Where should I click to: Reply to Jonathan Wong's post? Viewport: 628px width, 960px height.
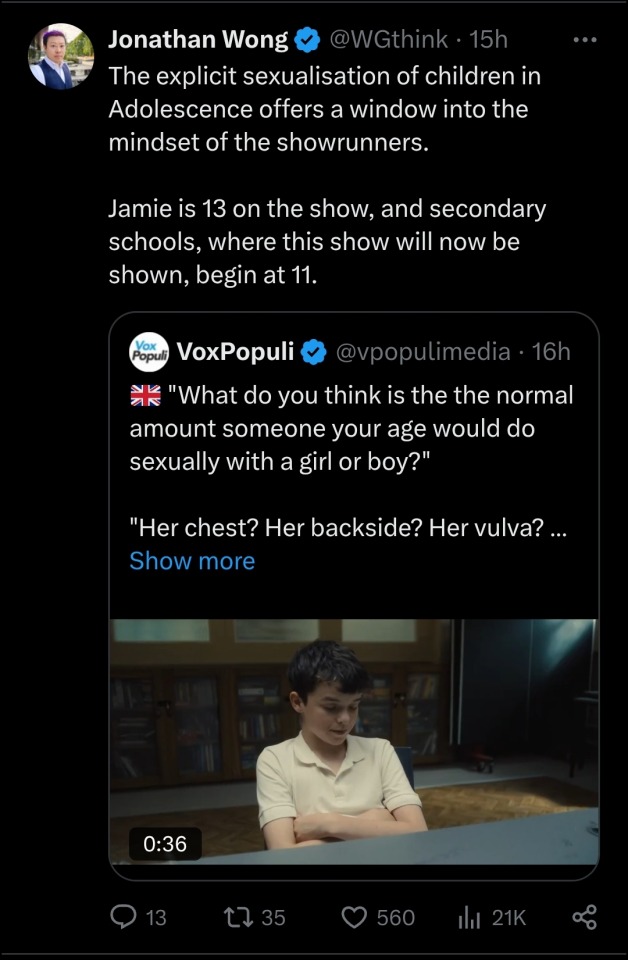tap(124, 917)
